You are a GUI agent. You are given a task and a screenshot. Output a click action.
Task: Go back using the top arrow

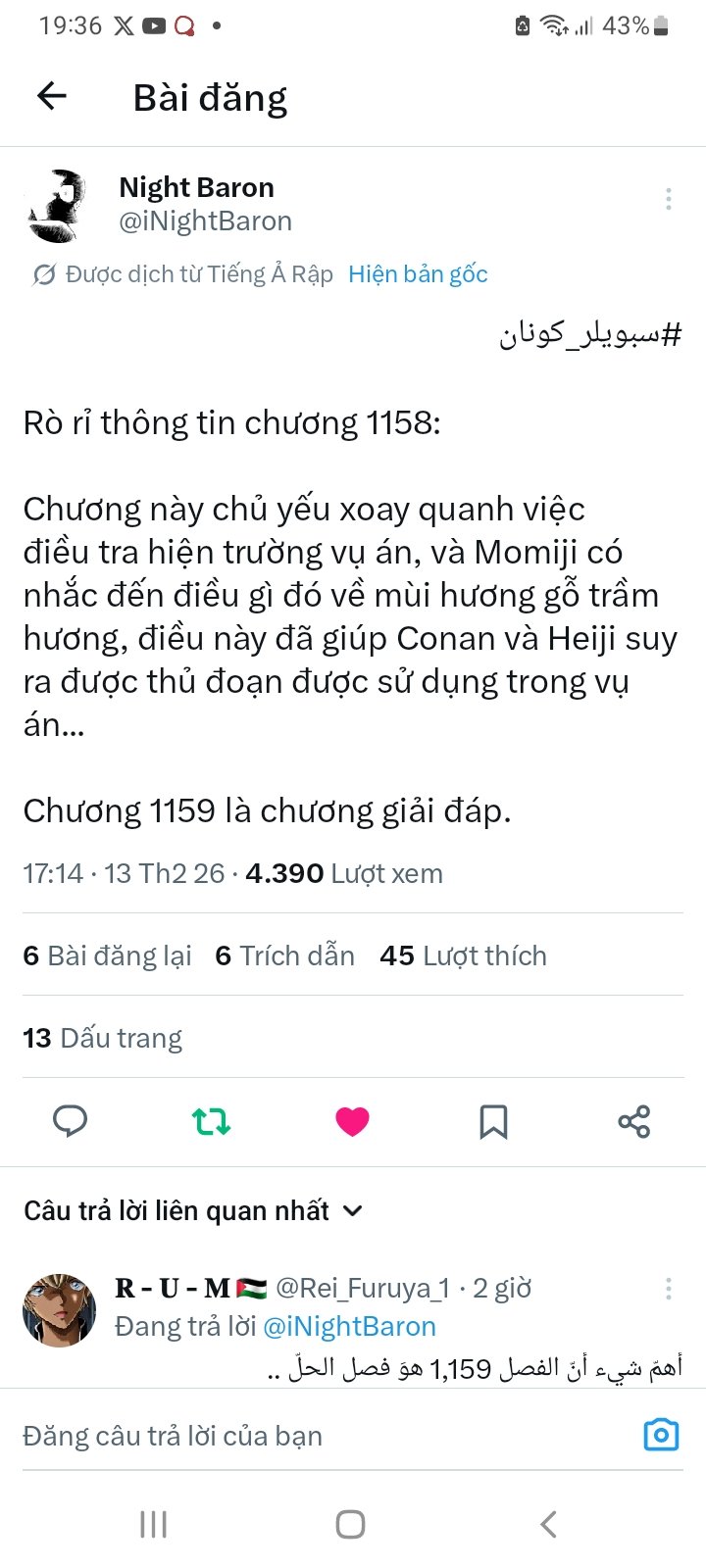tap(51, 96)
